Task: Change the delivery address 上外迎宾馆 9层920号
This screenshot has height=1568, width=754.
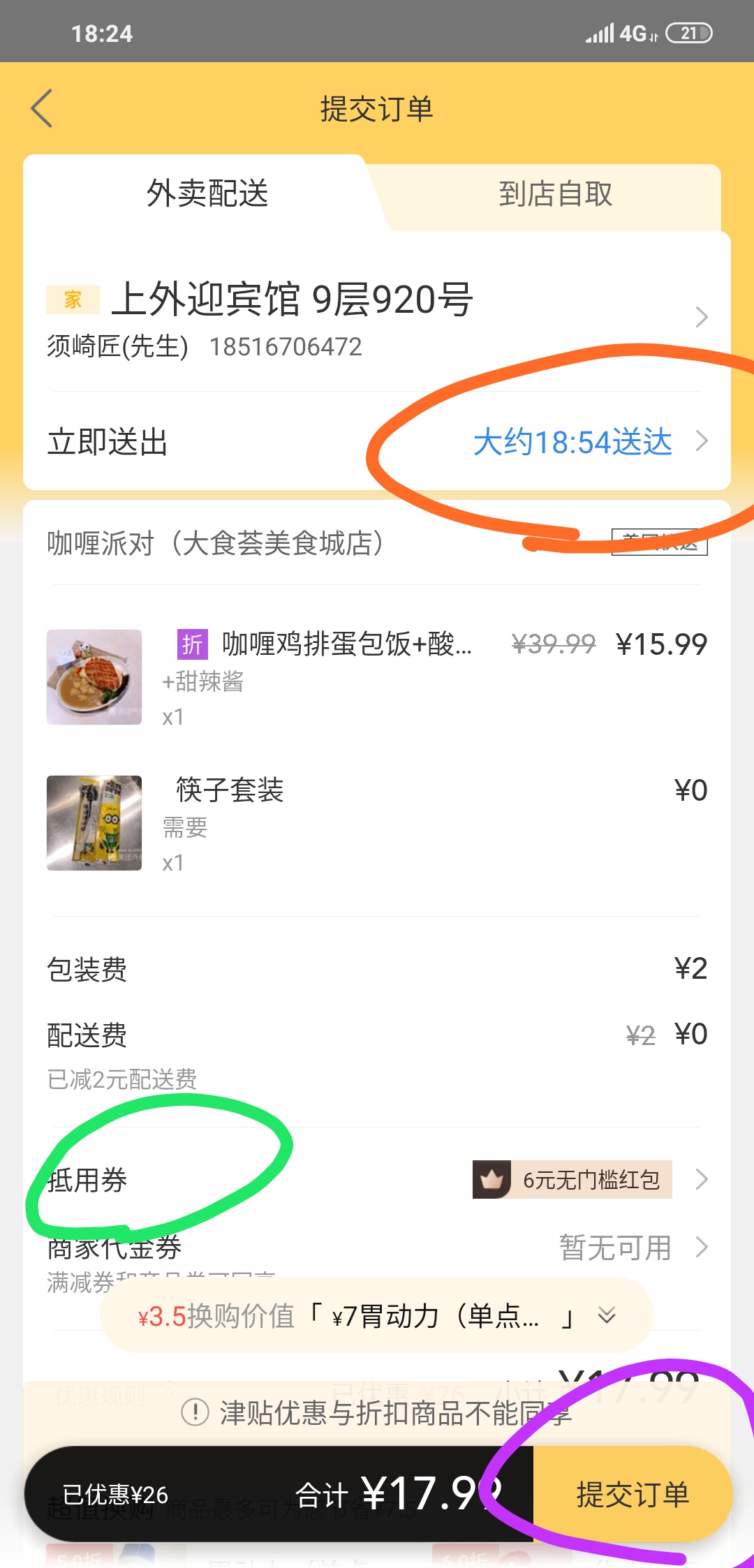Action: 377,318
